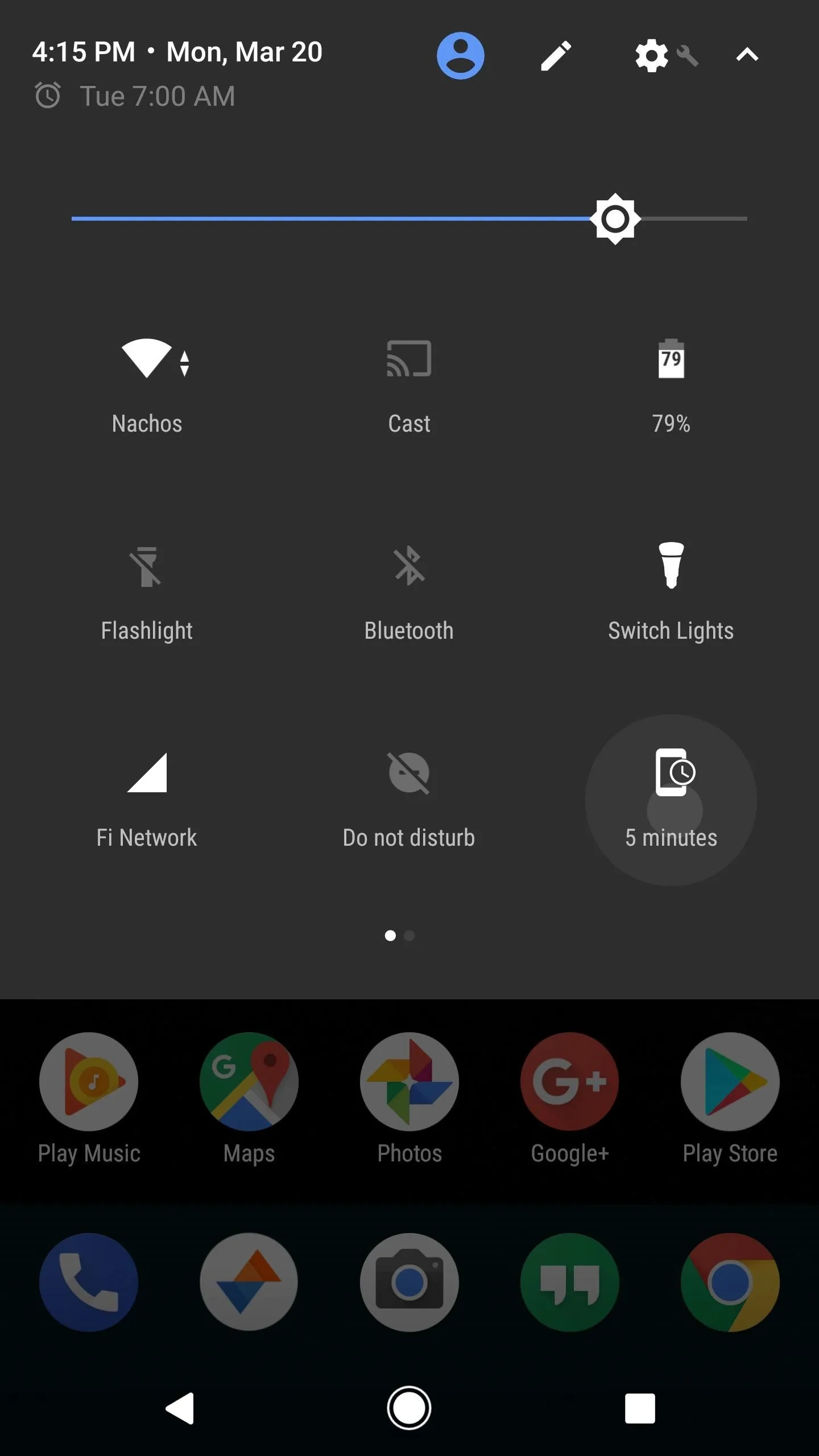The height and width of the screenshot is (1456, 819).
Task: Open the user account switcher
Action: coord(460,55)
